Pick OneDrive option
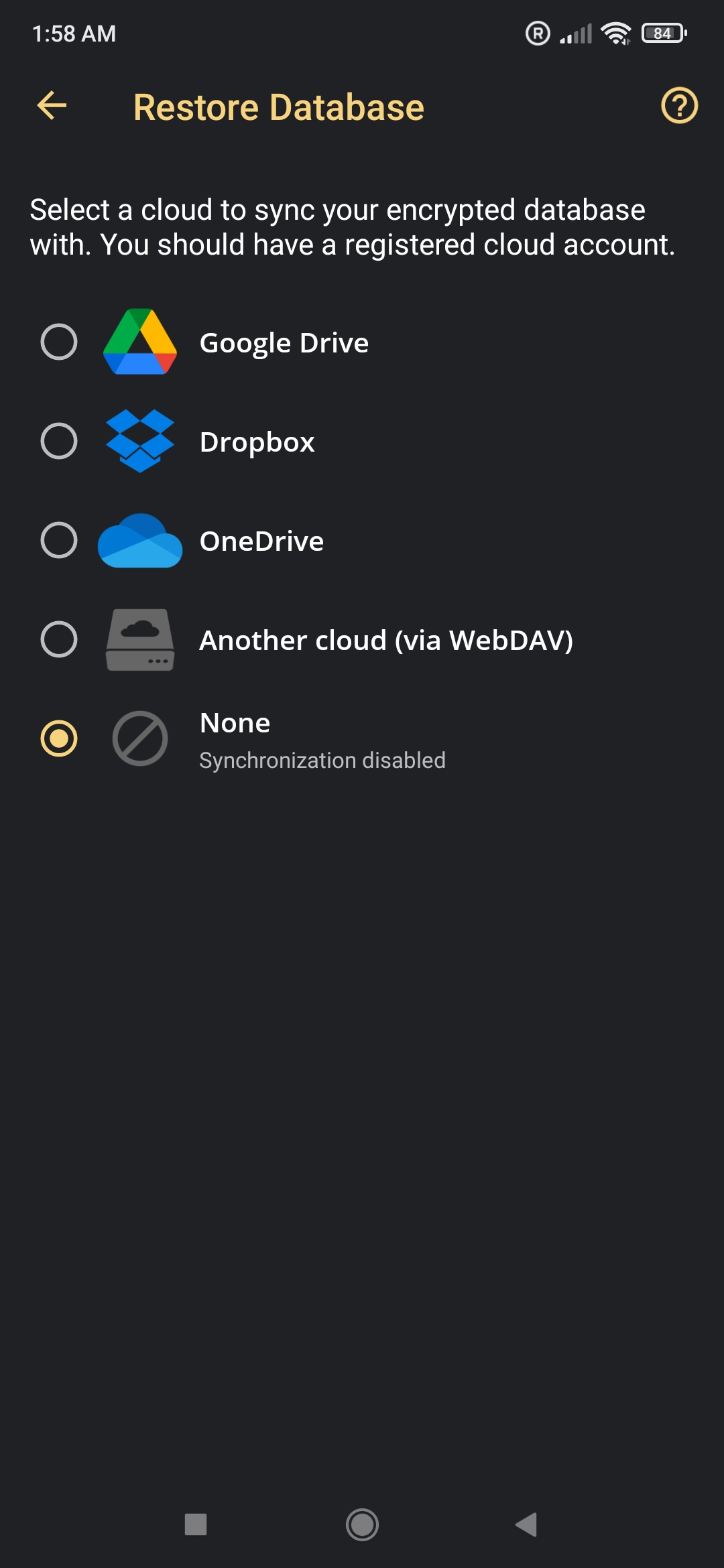The image size is (724, 1568). click(362, 540)
